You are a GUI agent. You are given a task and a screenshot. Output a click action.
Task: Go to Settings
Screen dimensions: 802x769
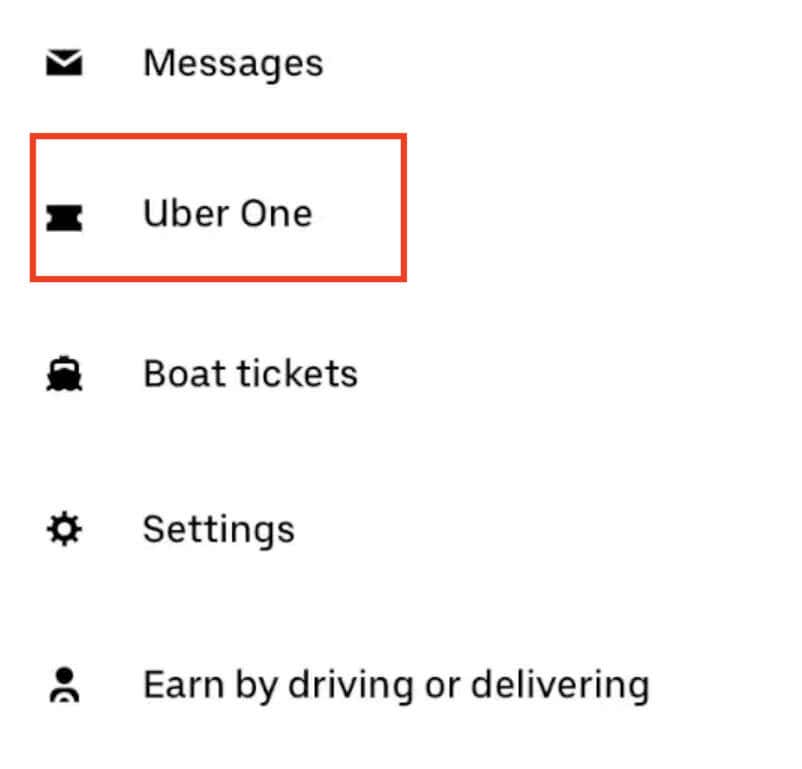pos(218,528)
